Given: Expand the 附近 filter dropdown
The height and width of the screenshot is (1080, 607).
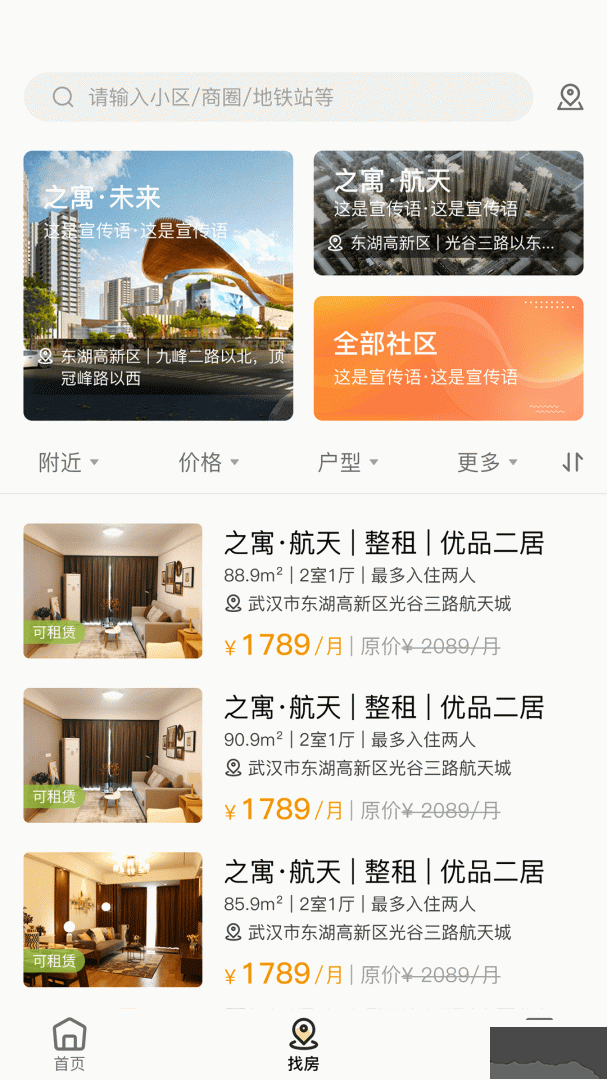Looking at the screenshot, I should (x=68, y=462).
